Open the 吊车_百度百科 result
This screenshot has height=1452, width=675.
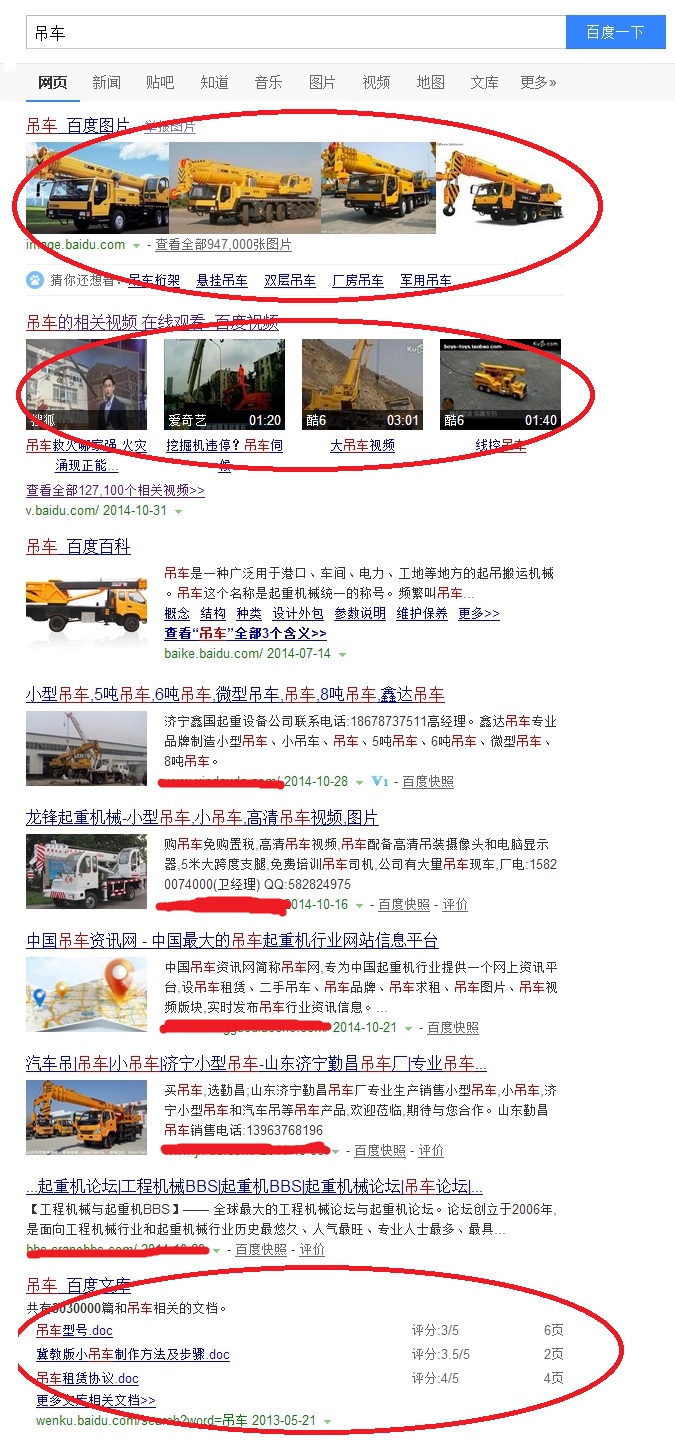[78, 547]
